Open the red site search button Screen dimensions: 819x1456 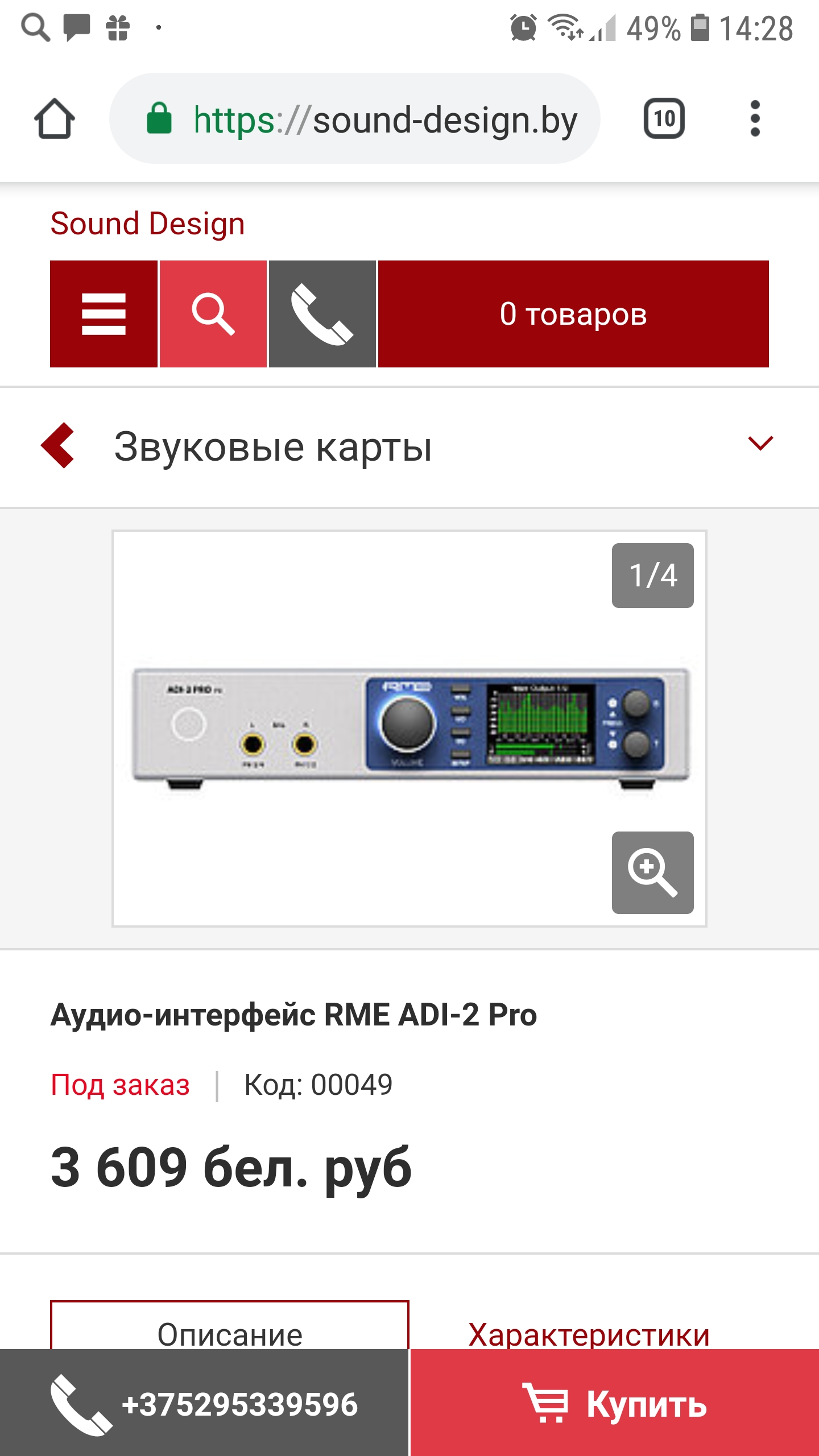213,314
